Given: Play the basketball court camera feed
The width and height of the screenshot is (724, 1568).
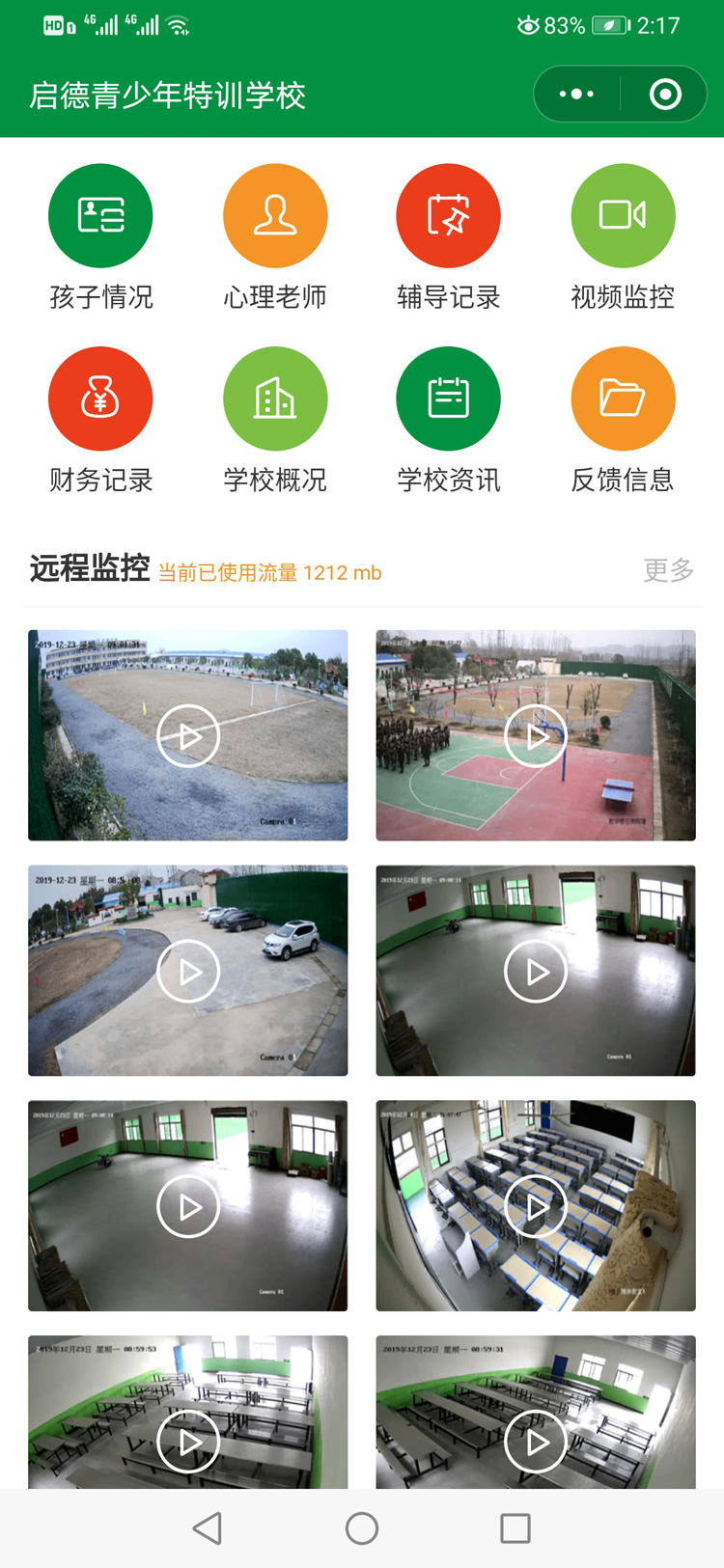Looking at the screenshot, I should click(536, 734).
